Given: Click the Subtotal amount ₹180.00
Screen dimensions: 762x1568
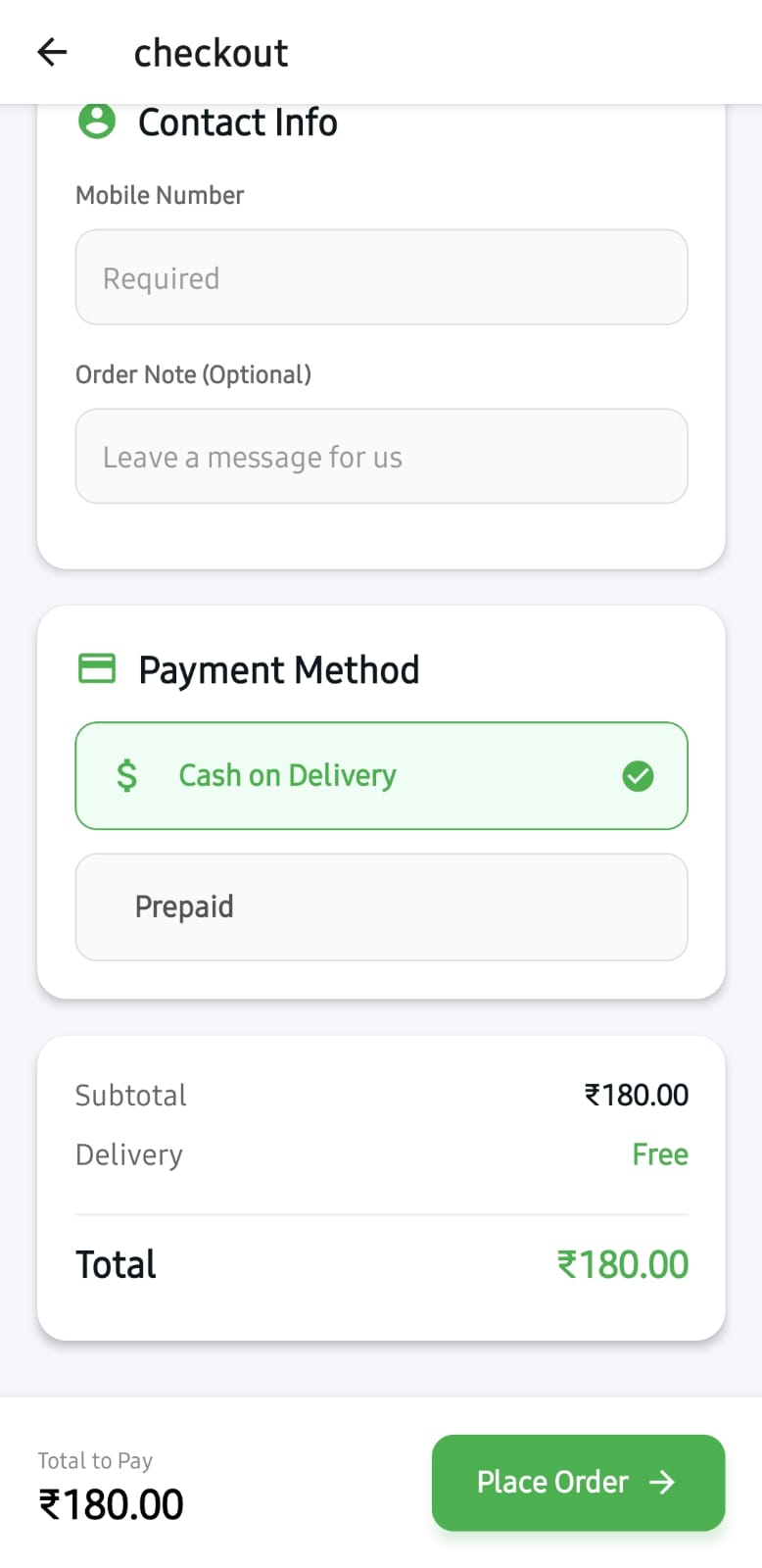Looking at the screenshot, I should pyautogui.click(x=636, y=1095).
